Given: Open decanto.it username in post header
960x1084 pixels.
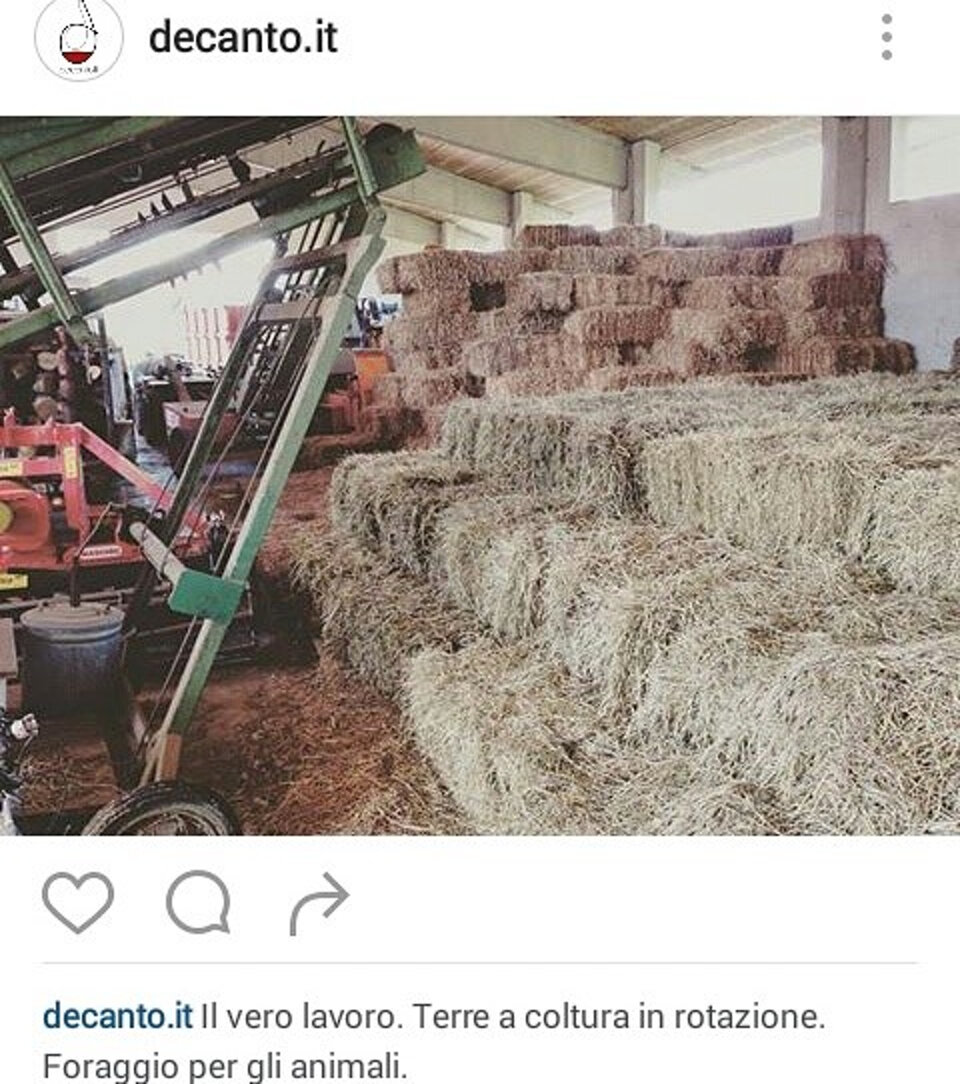Looking at the screenshot, I should pos(243,38).
